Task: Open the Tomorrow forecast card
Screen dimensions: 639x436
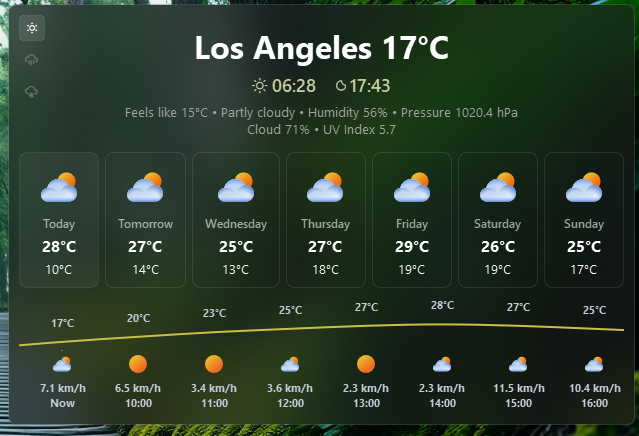Action: point(145,219)
